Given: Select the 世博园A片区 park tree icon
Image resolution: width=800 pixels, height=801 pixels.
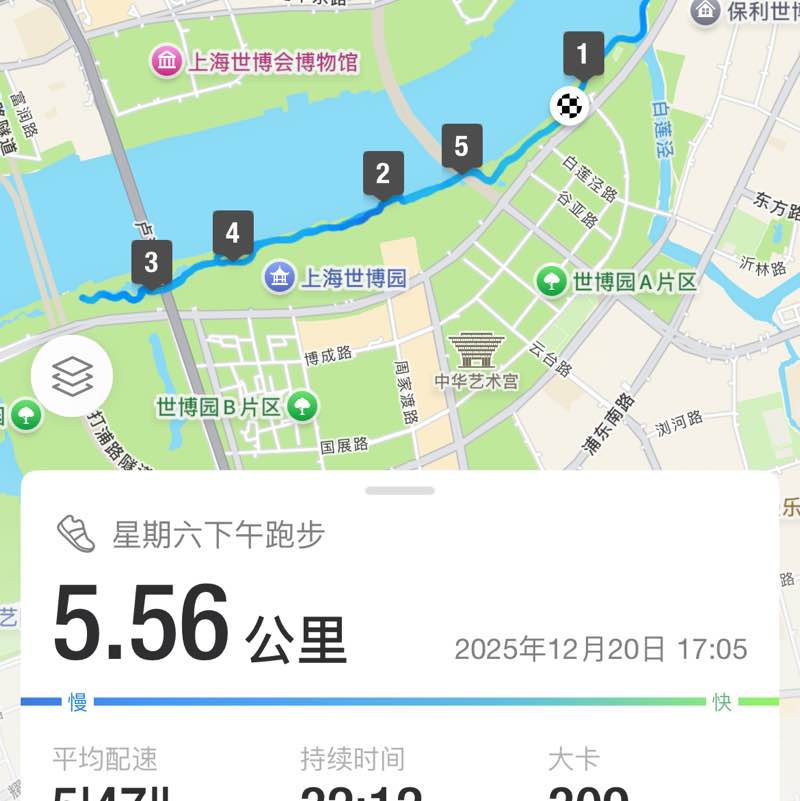Looking at the screenshot, I should tap(549, 281).
